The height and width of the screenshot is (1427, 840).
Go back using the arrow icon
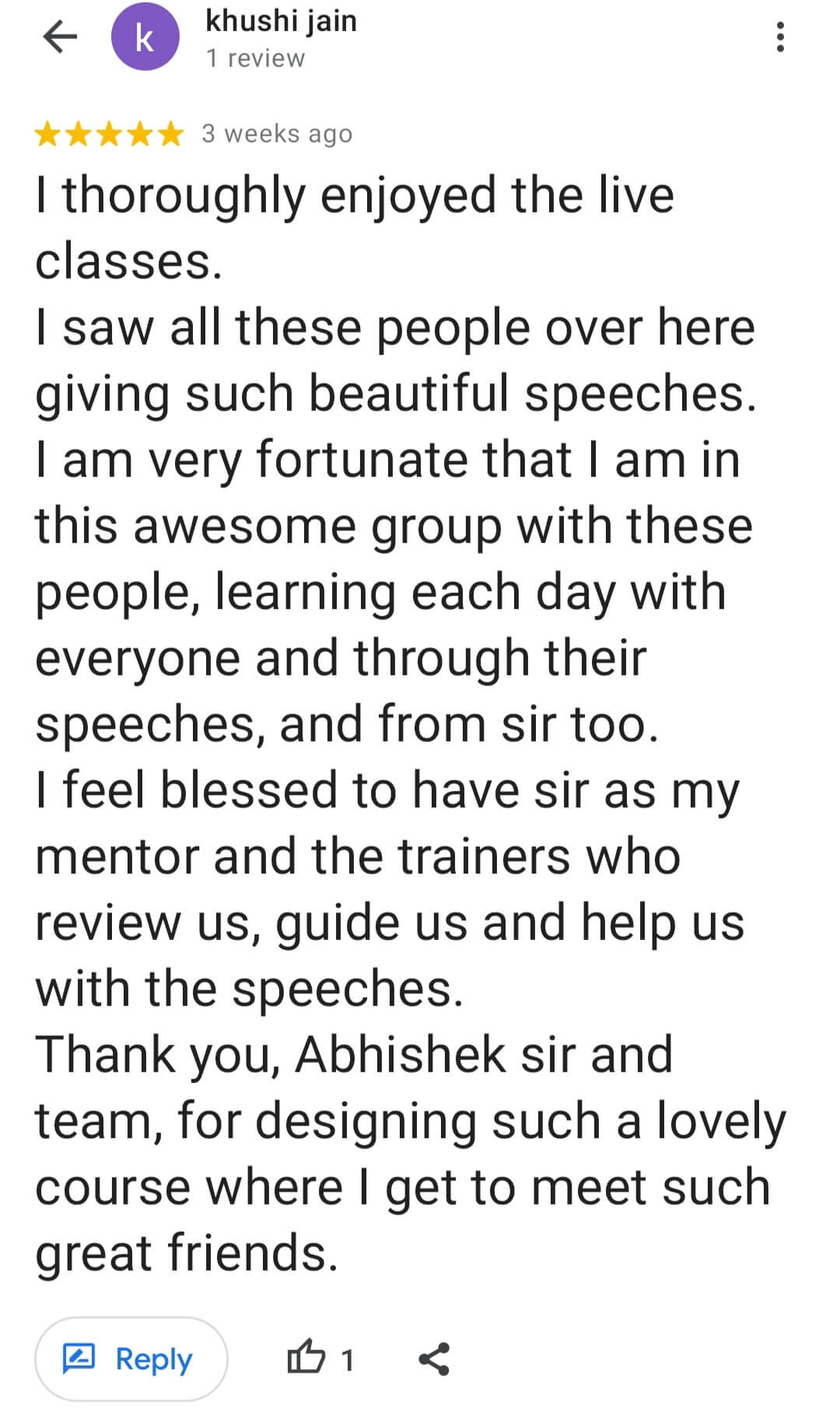pos(60,37)
